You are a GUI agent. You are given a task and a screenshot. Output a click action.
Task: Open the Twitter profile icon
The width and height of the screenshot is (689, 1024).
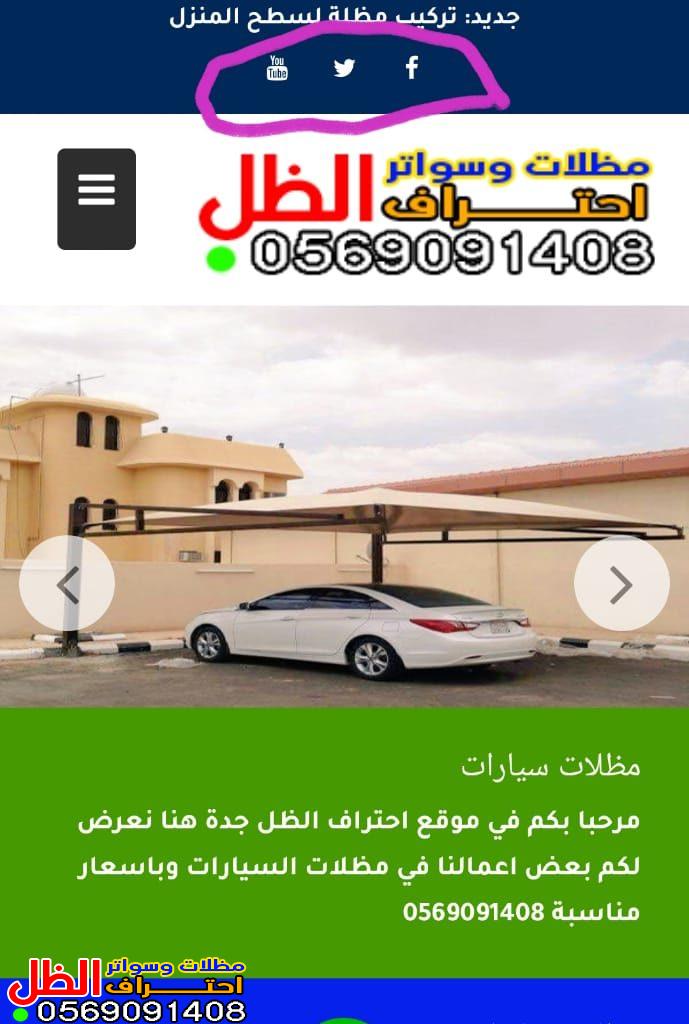[344, 68]
